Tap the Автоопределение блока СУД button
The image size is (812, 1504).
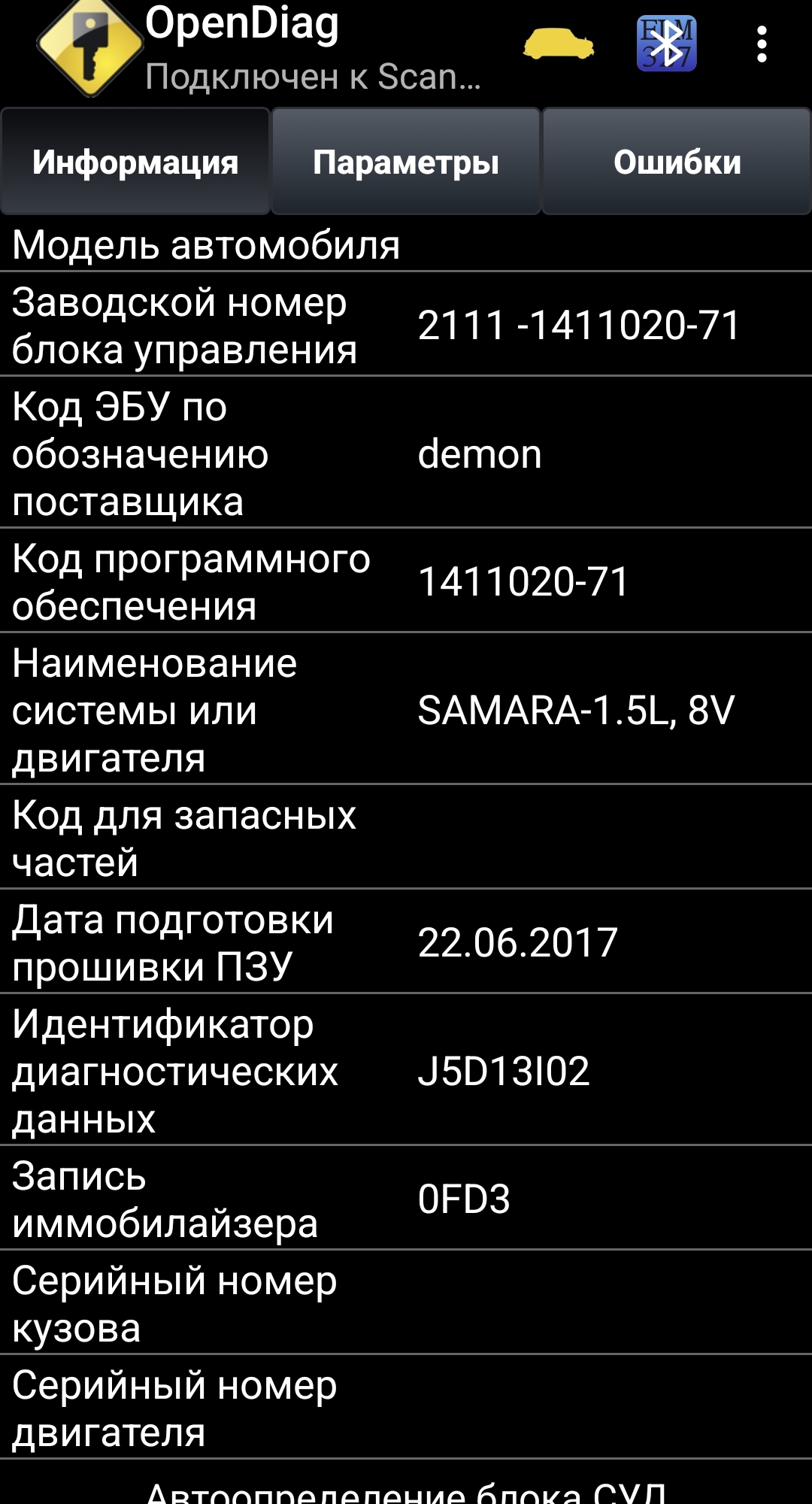[x=406, y=1490]
